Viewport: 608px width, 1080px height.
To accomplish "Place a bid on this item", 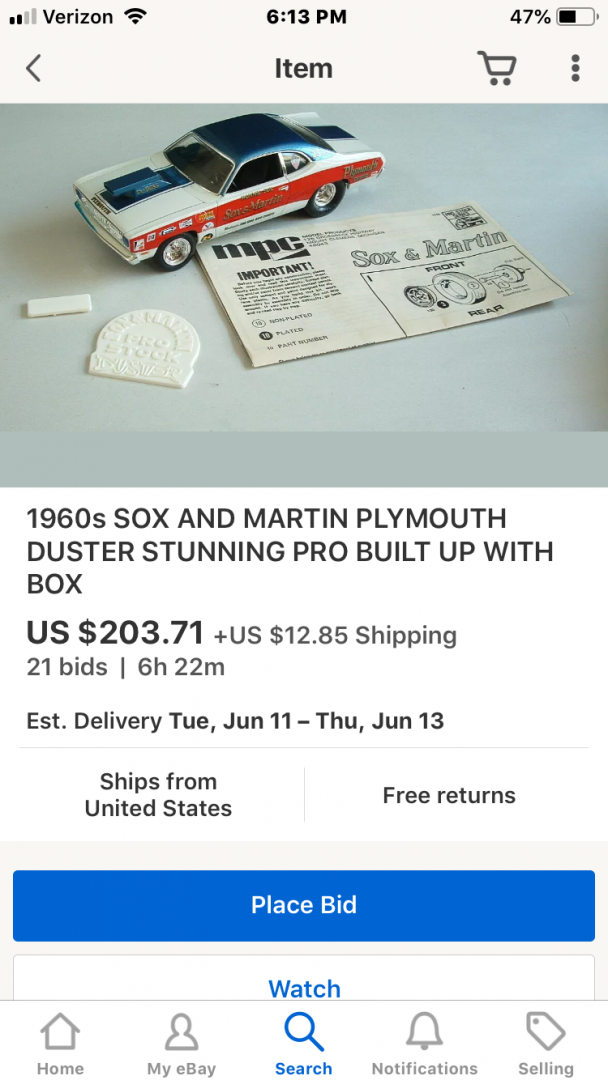I will 304,905.
